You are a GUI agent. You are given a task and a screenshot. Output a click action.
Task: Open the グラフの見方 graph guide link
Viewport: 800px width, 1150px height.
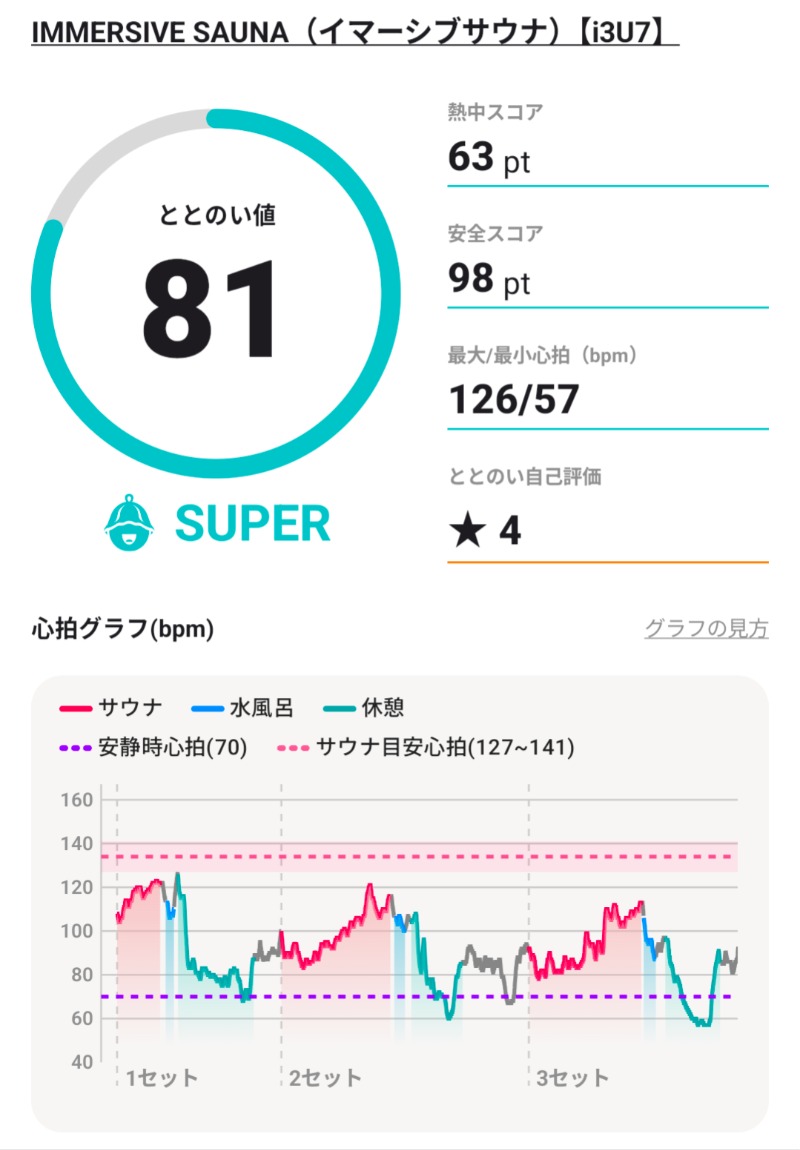point(706,629)
